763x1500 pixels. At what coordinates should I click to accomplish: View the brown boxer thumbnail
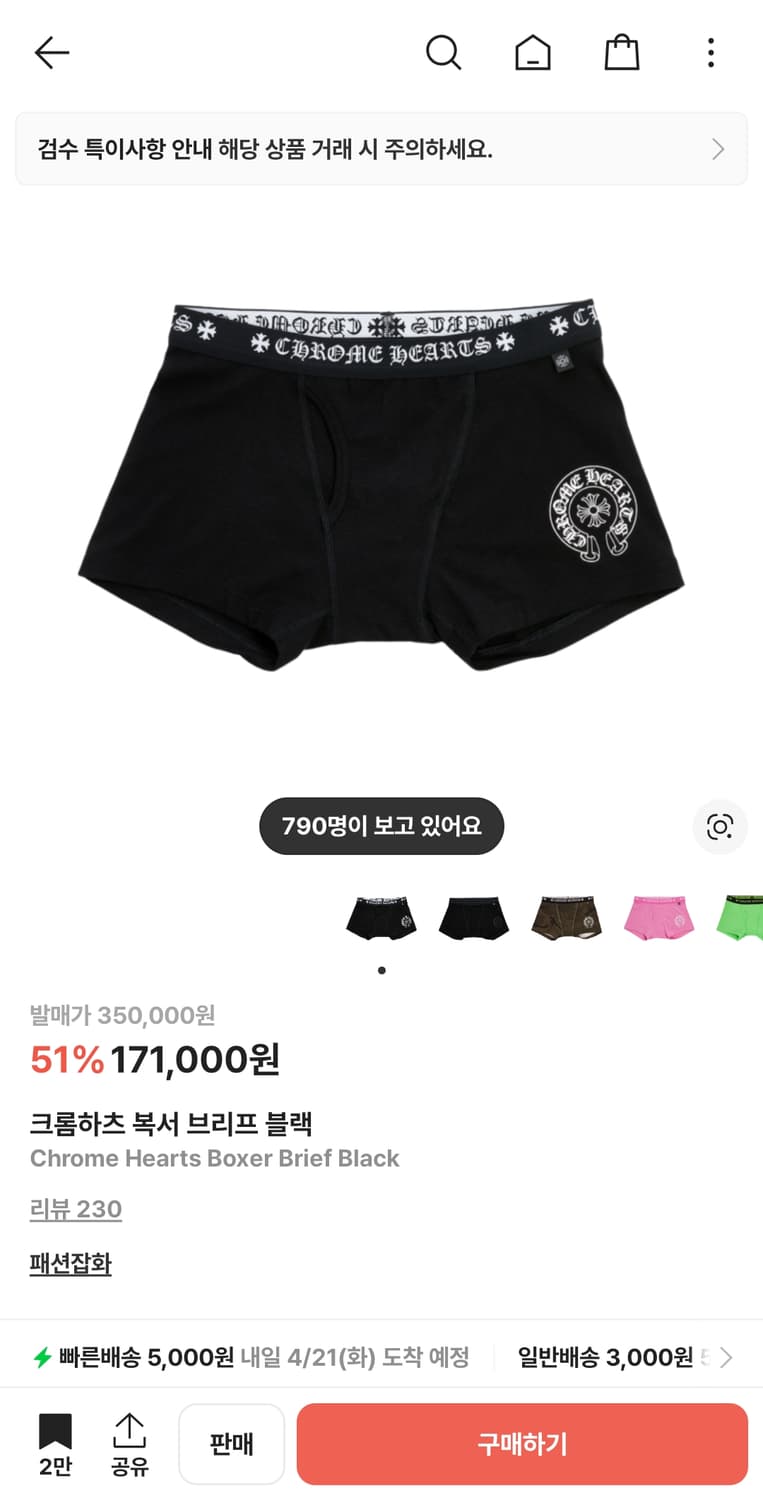point(566,917)
